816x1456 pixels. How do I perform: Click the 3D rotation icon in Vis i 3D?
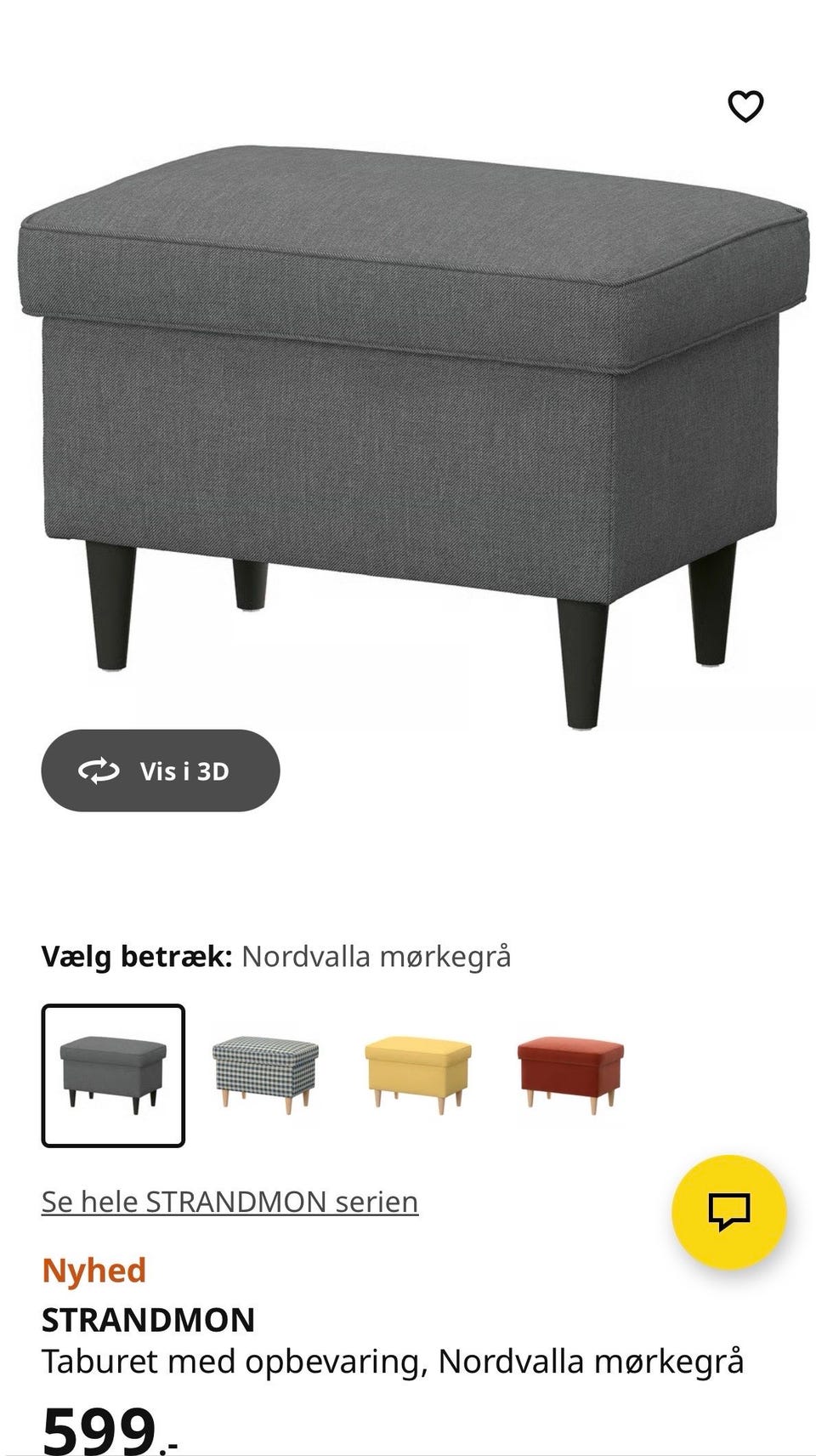coord(99,770)
